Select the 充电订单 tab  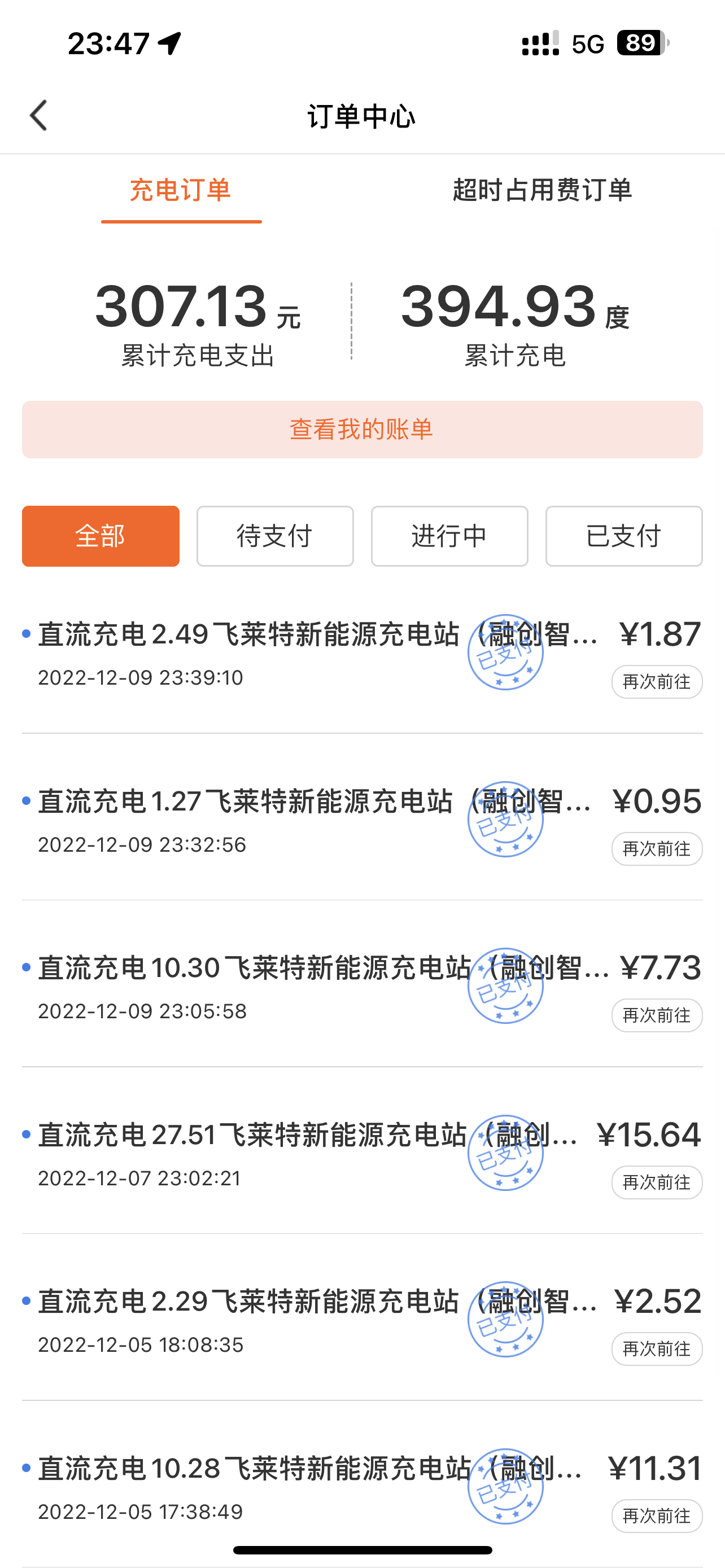point(181,191)
